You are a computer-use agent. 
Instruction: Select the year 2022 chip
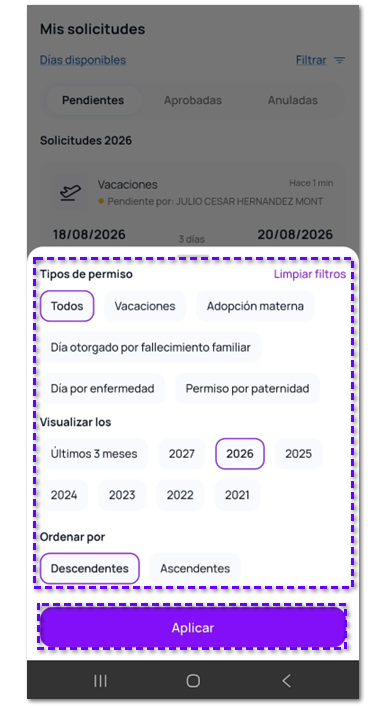180,495
